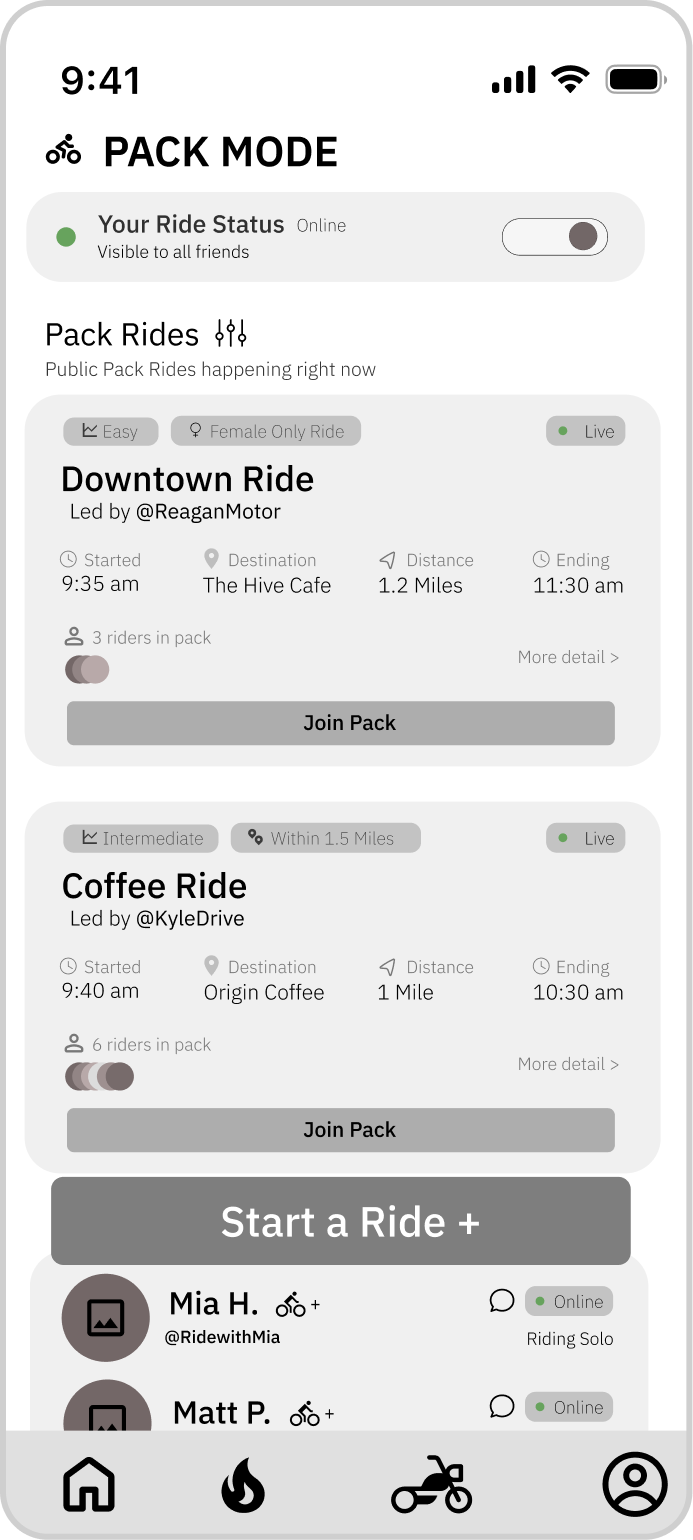Message Mia H. via chat icon
The width and height of the screenshot is (693, 1540).
(x=502, y=1300)
